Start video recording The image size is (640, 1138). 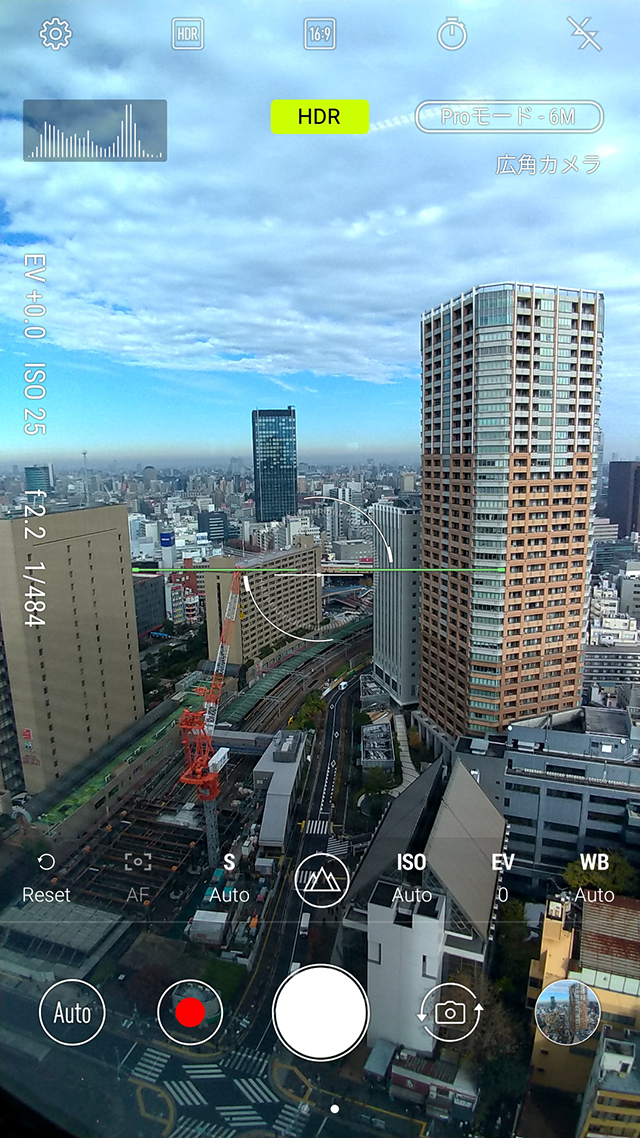click(190, 1013)
